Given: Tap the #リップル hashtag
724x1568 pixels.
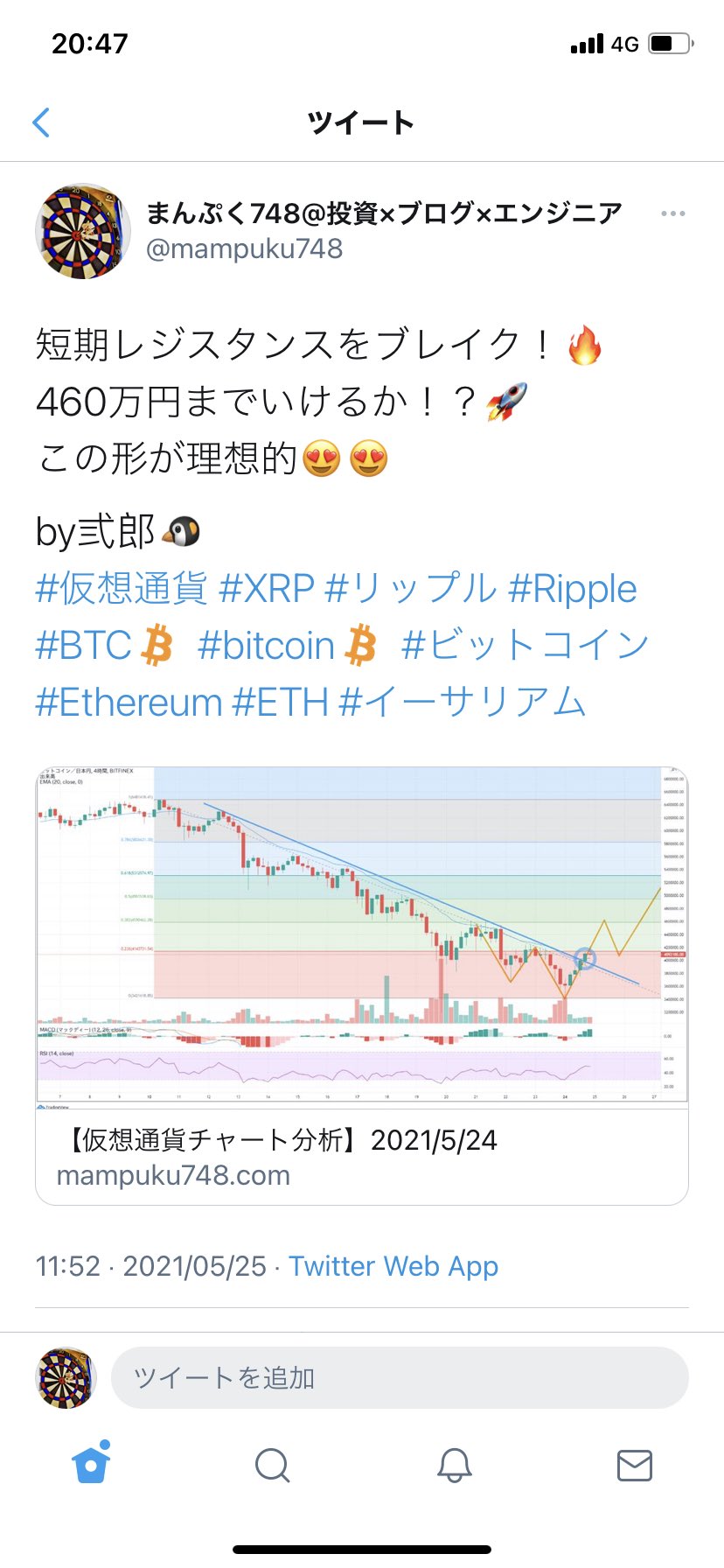Looking at the screenshot, I should [x=410, y=589].
